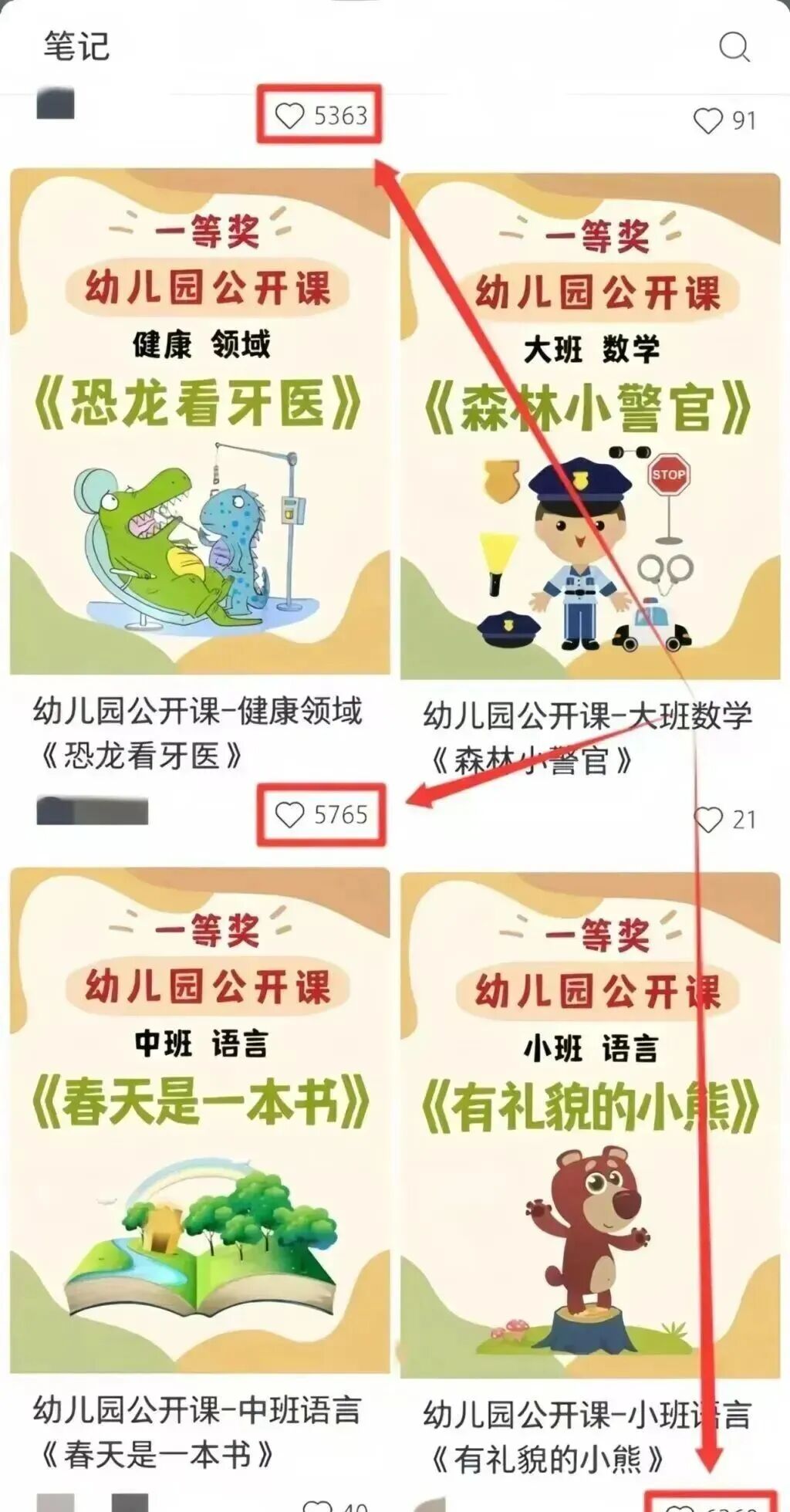Tap the heart showing 5363 likes
This screenshot has height=1512, width=790.
290,117
